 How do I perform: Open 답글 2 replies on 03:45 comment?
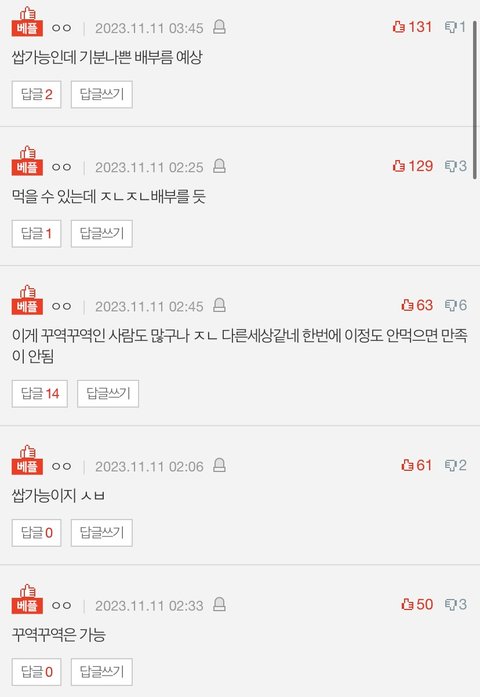point(36,94)
